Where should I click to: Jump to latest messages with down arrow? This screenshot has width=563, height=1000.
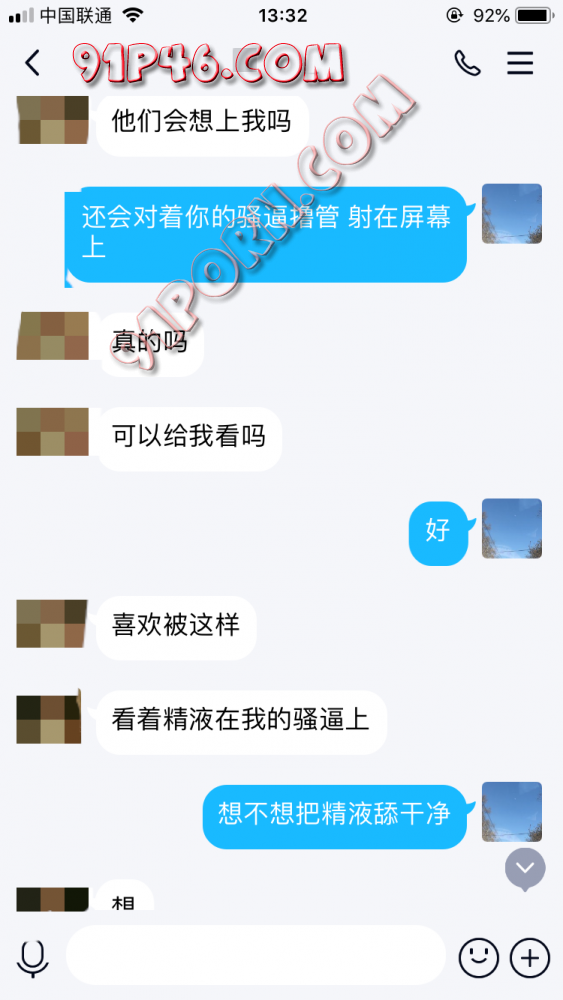click(x=525, y=869)
